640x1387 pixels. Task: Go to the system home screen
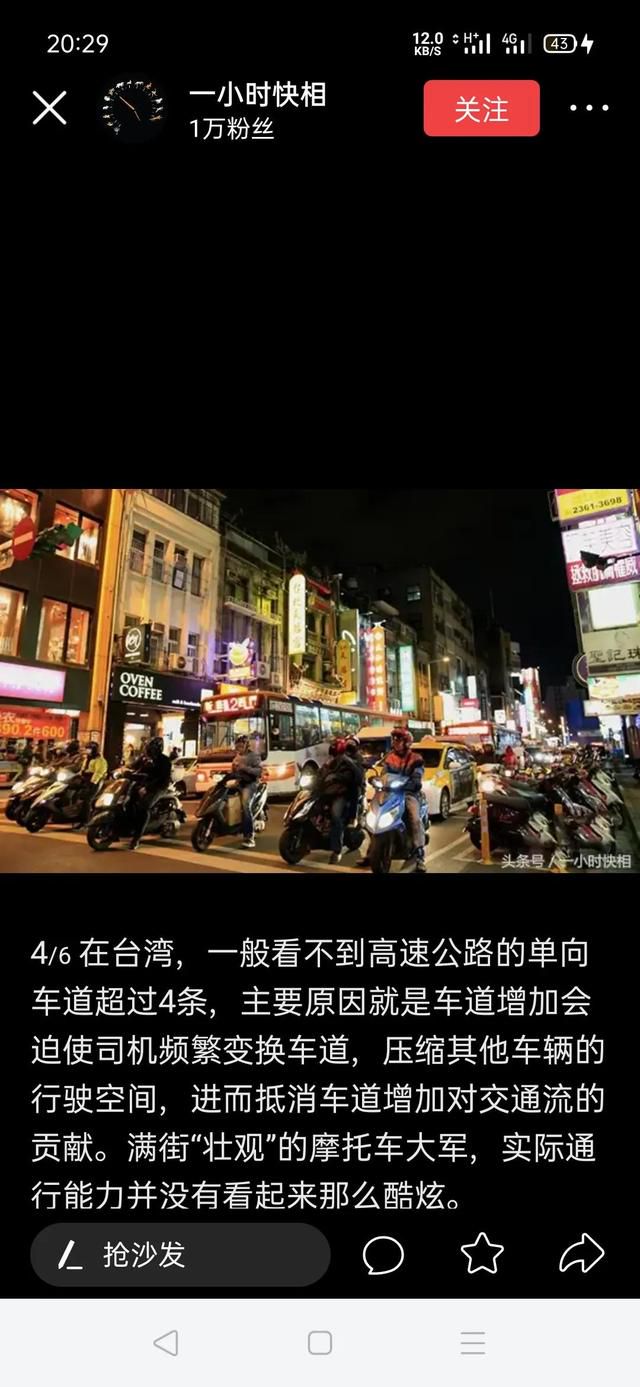(320, 1342)
